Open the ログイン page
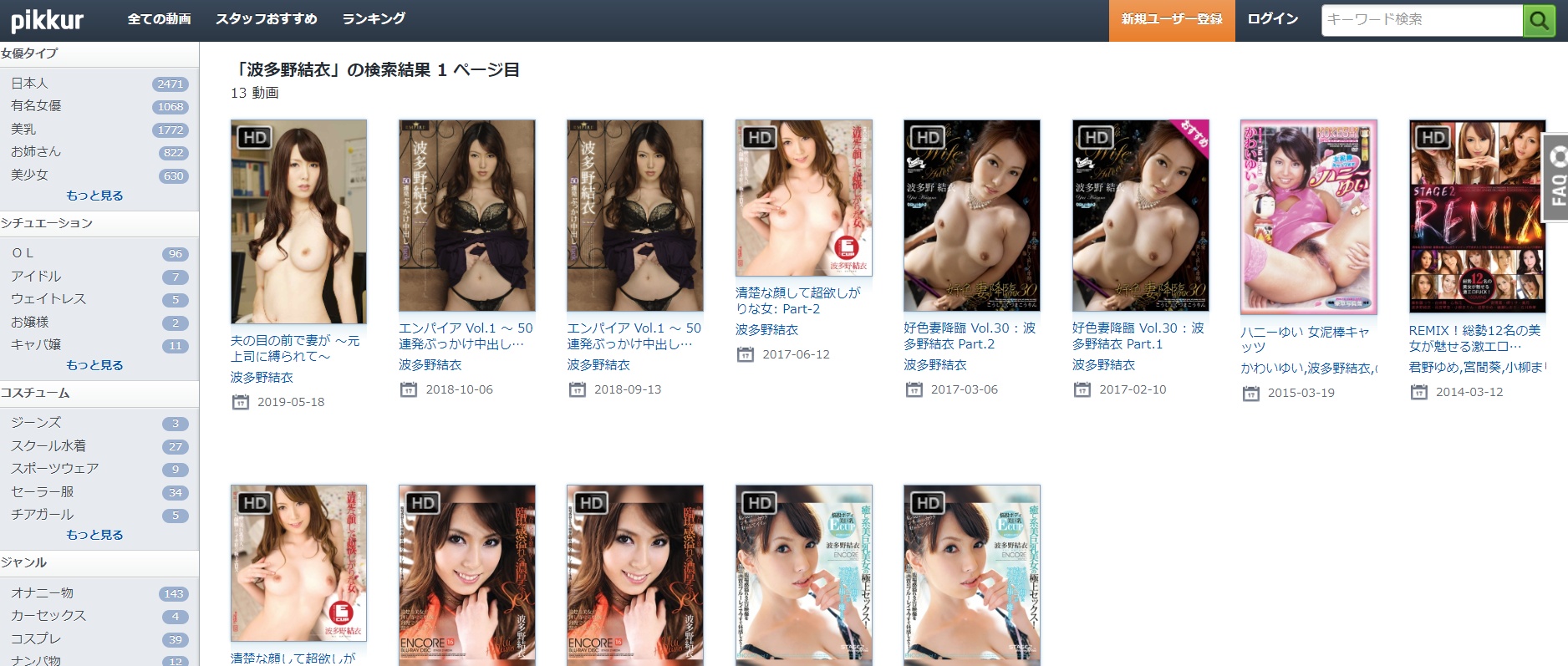Screen dimensions: 1568x666 pos(1272,19)
